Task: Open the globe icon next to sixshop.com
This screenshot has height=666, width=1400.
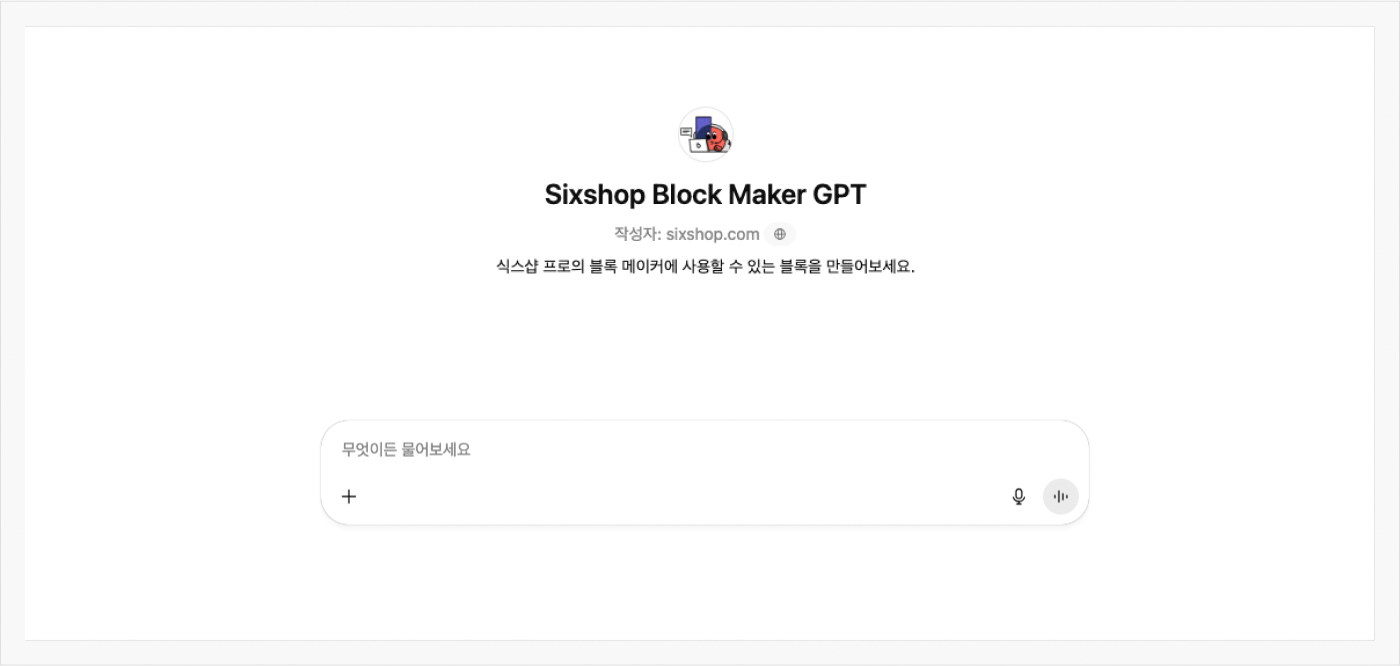Action: tap(780, 234)
